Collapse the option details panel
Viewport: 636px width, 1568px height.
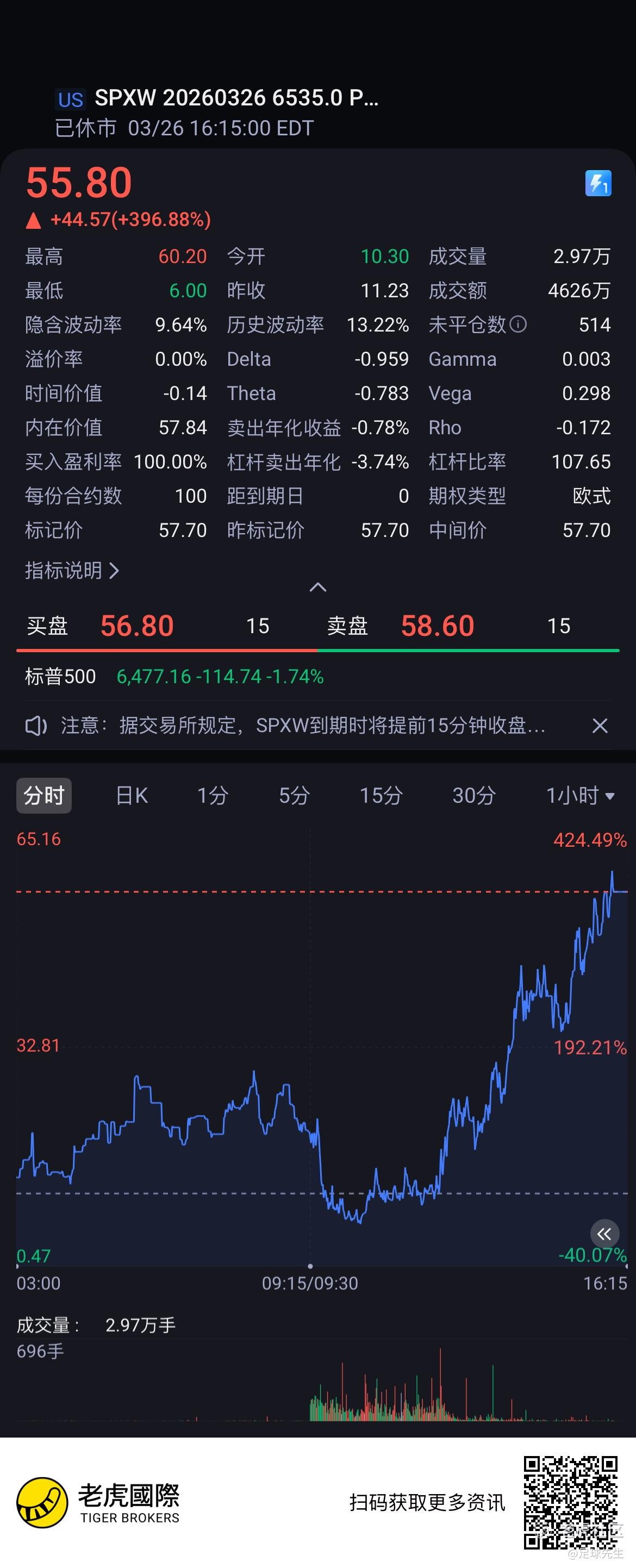(x=317, y=588)
